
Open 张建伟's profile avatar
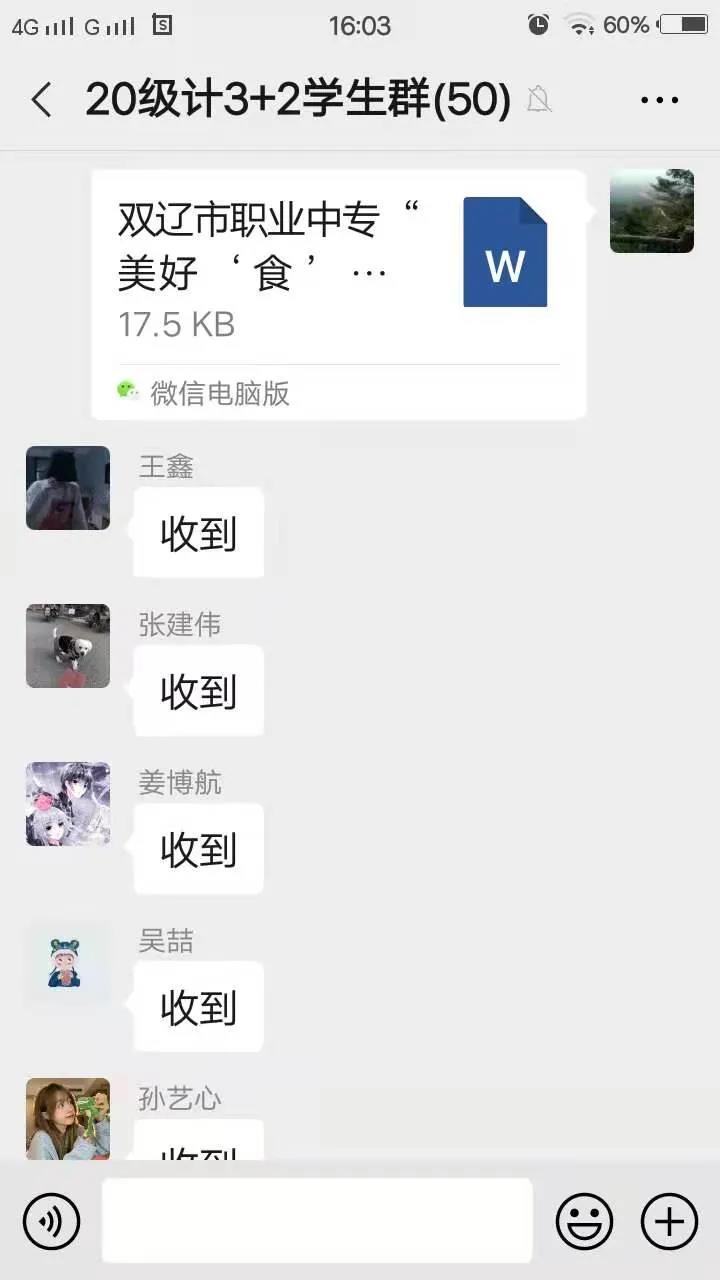(x=68, y=646)
